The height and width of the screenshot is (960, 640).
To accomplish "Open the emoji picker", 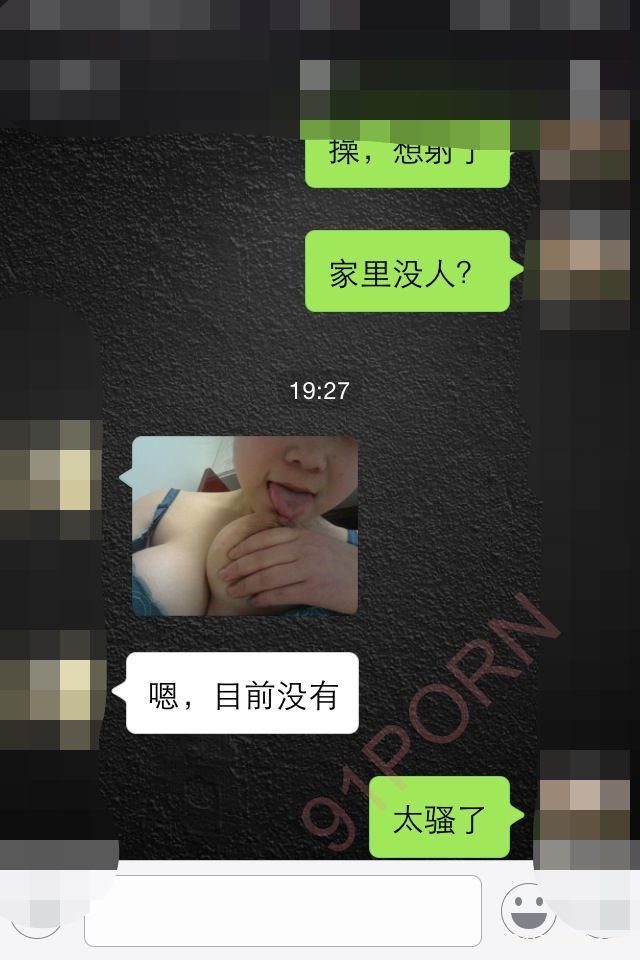I will [x=527, y=911].
